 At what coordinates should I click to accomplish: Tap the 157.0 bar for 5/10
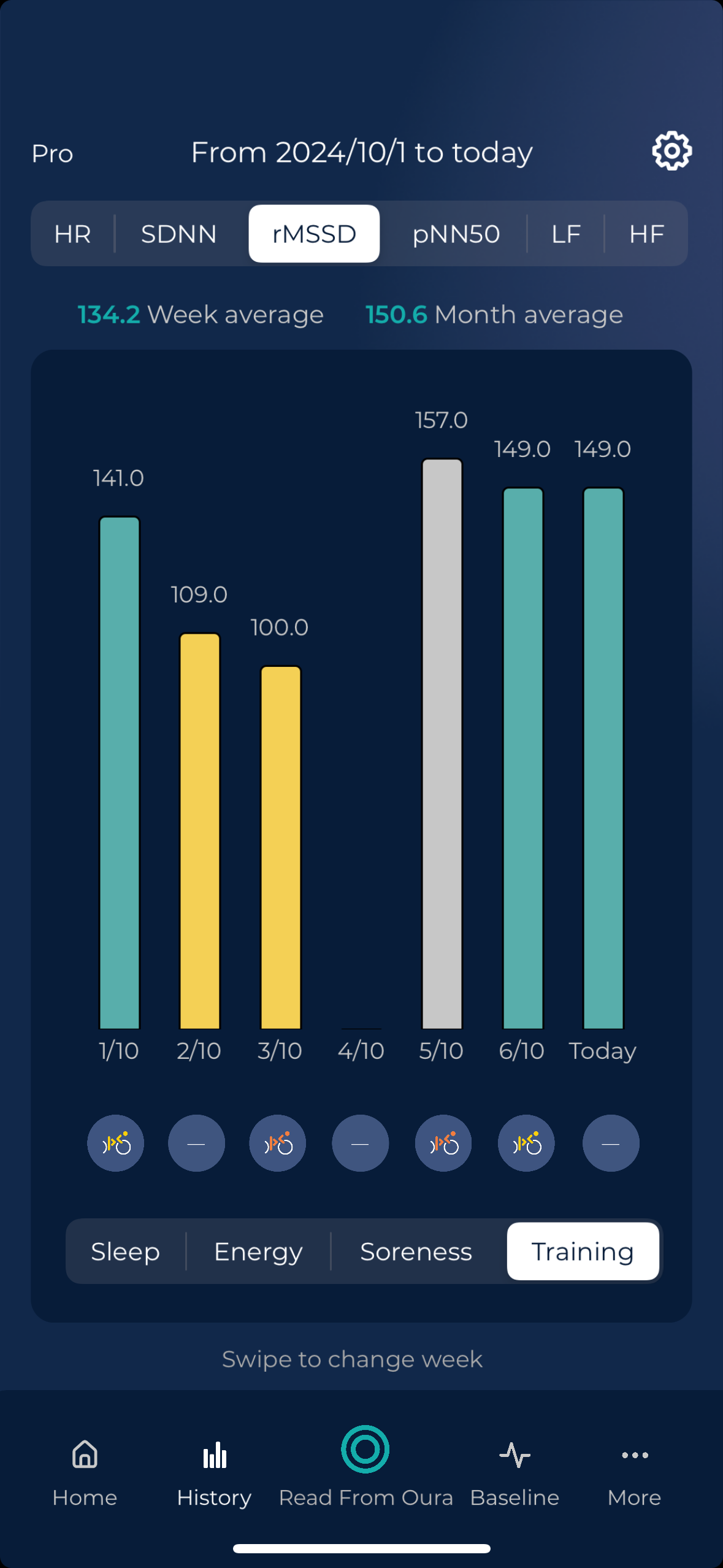point(442,742)
